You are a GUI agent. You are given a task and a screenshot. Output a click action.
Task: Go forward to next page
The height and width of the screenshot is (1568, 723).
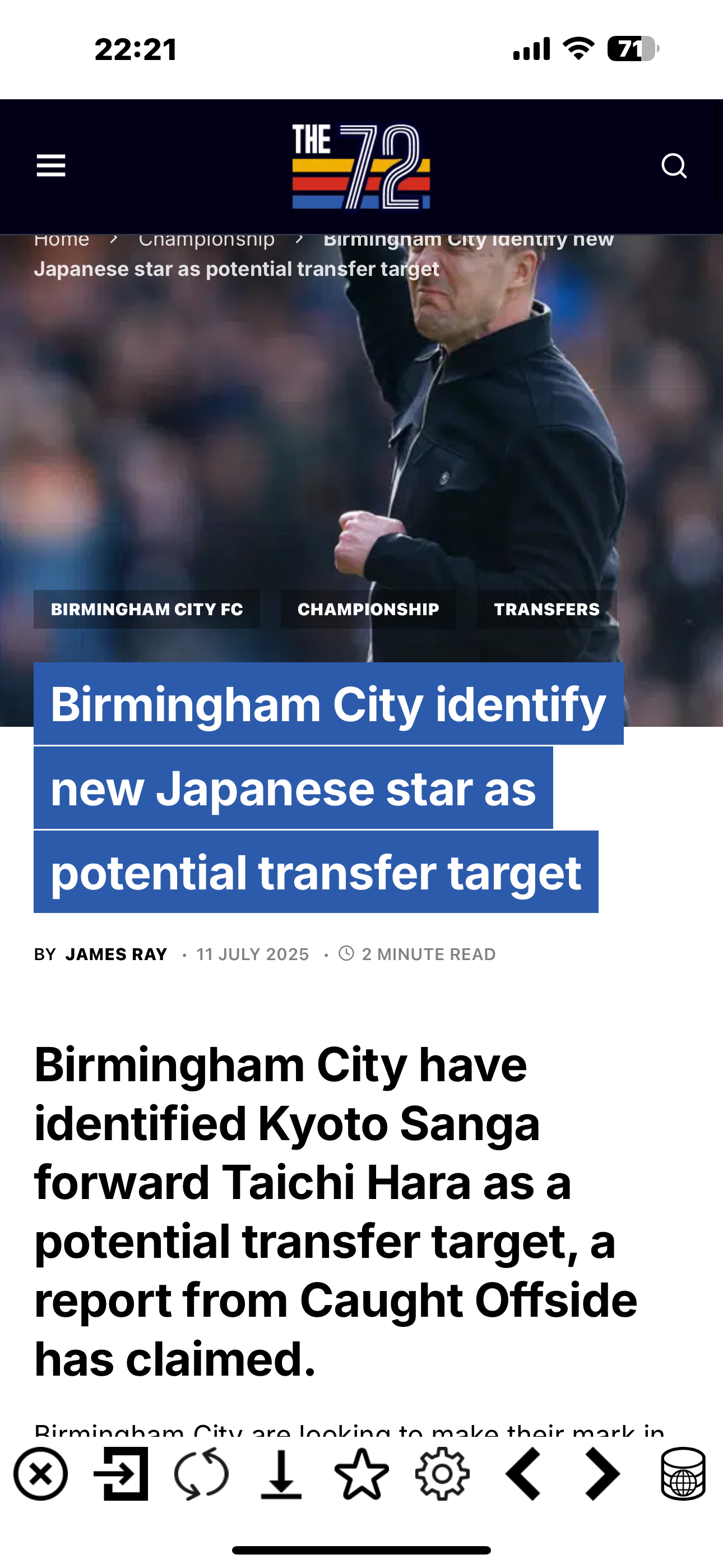[602, 1474]
